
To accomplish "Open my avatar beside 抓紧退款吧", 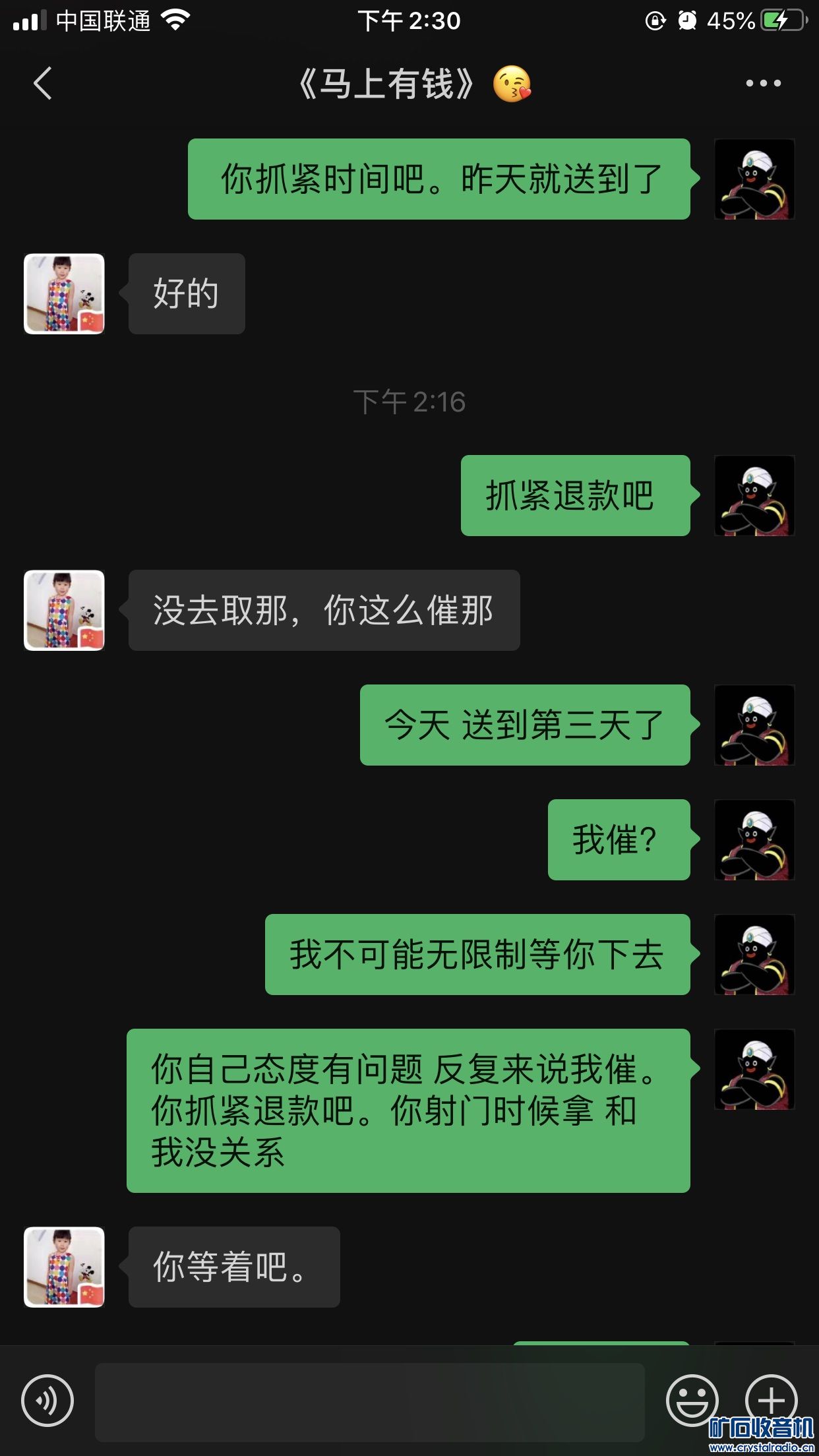I will pyautogui.click(x=754, y=496).
